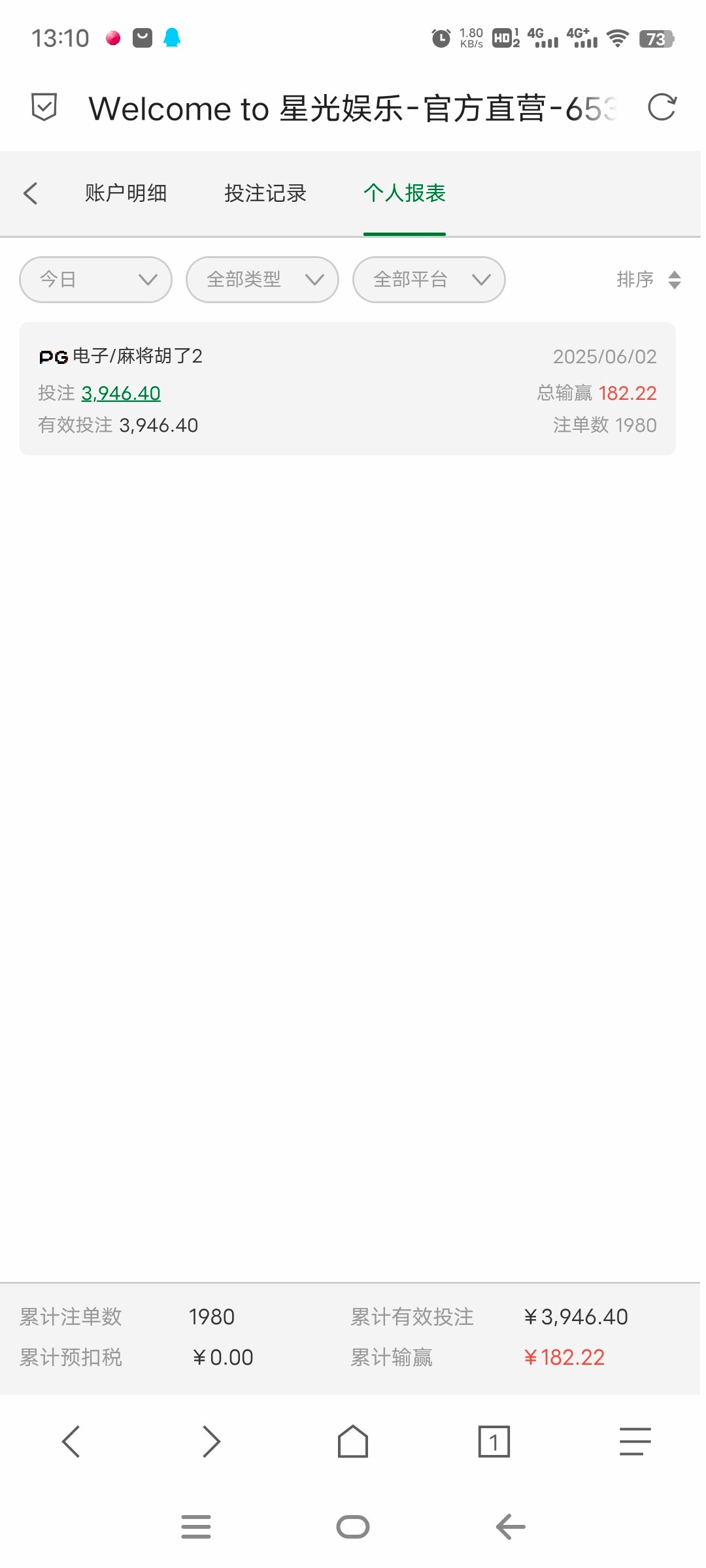This screenshot has width=706, height=1568.
Task: Open the 3,946.40 bet amount link
Action: [x=121, y=393]
